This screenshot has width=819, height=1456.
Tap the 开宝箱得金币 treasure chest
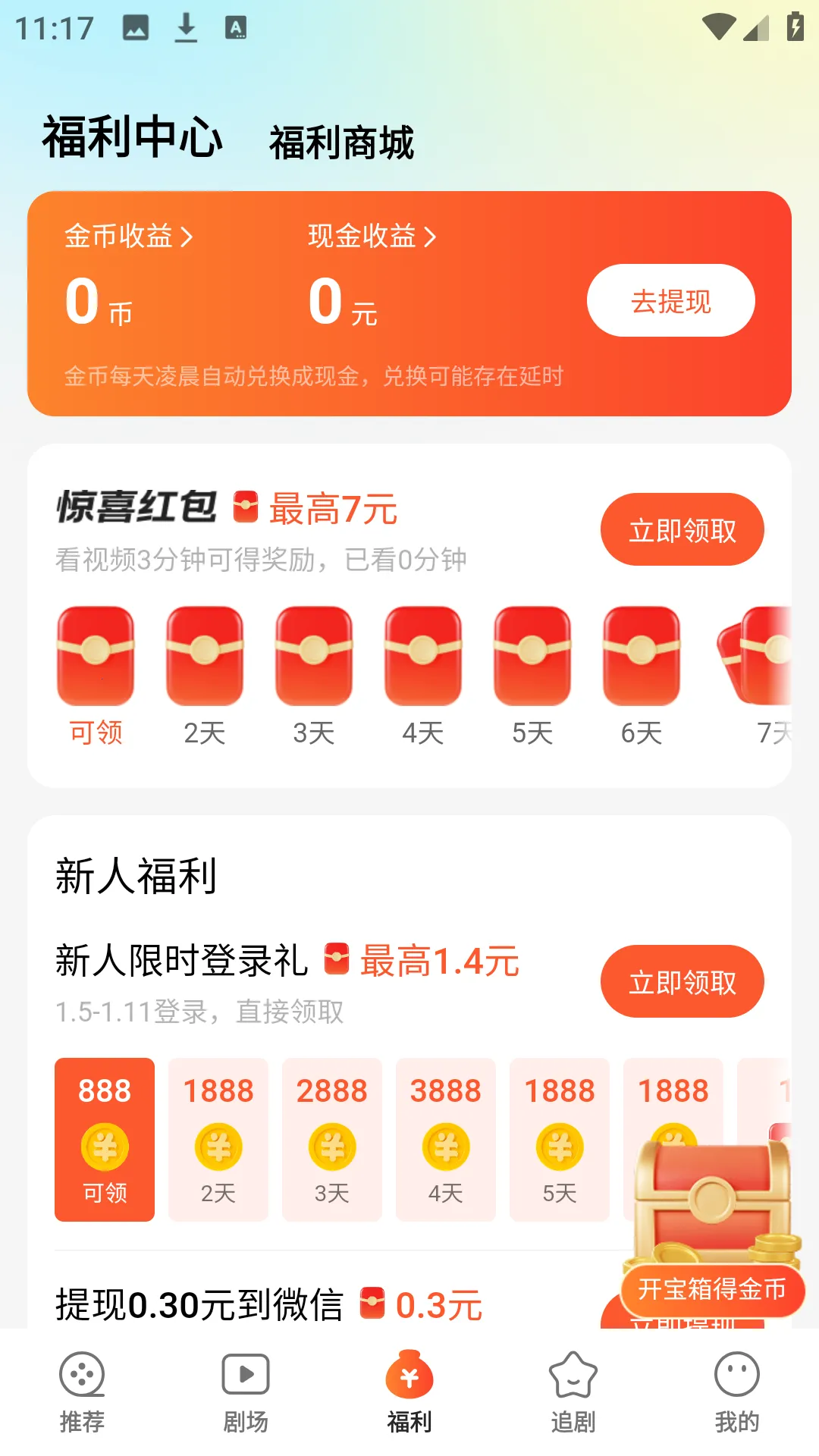pyautogui.click(x=711, y=1198)
